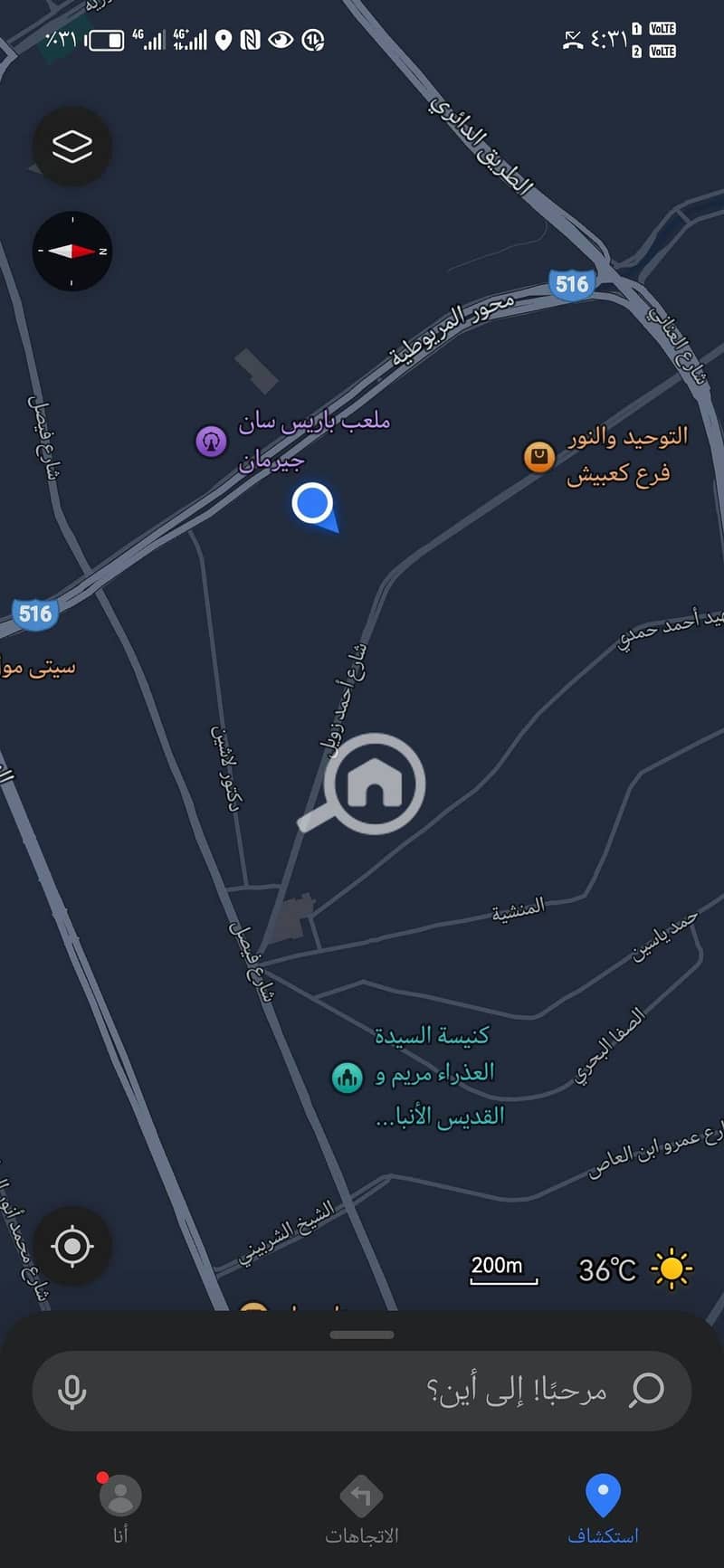
Task: Tap the compass to reset orientation
Action: [72, 252]
